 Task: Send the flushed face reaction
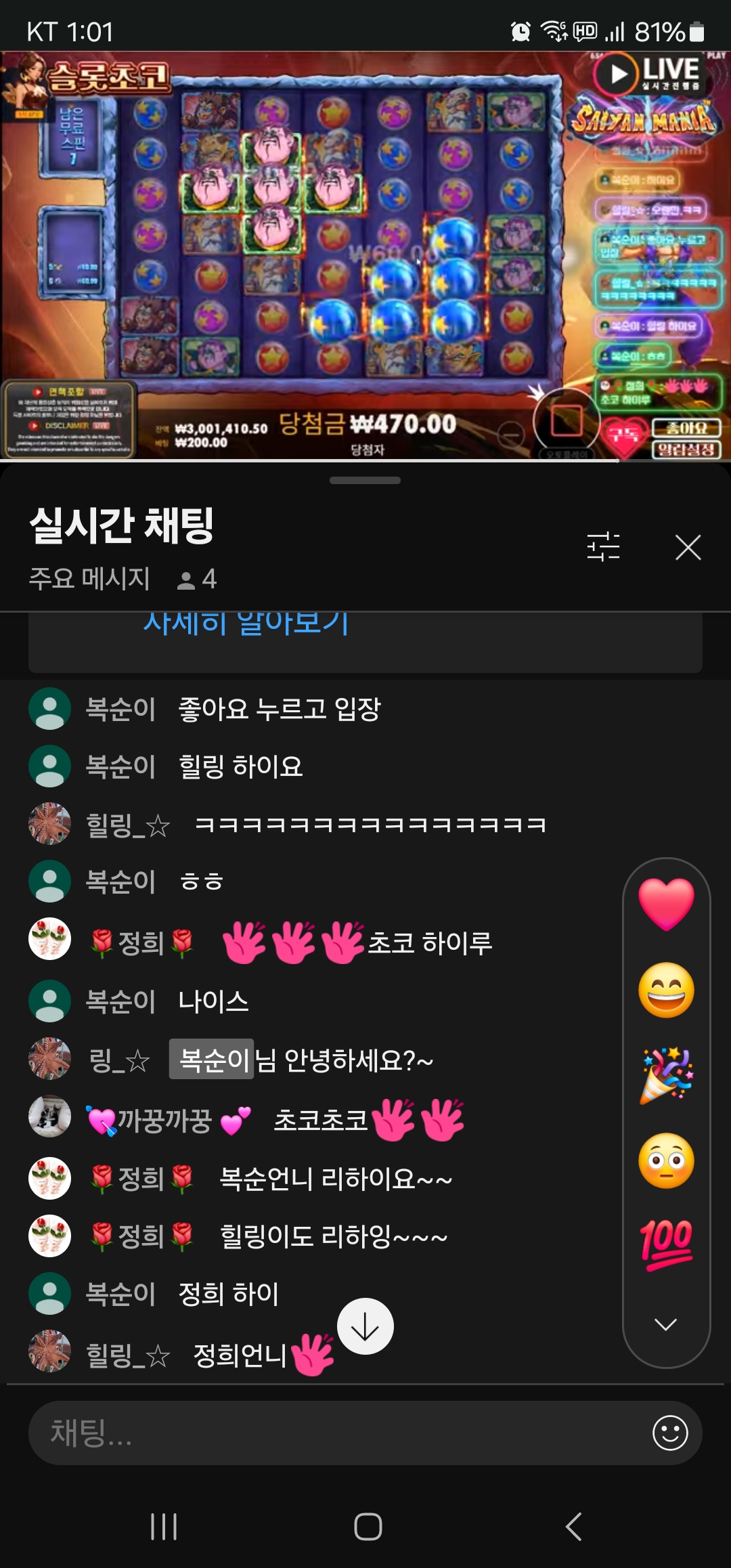point(666,1160)
